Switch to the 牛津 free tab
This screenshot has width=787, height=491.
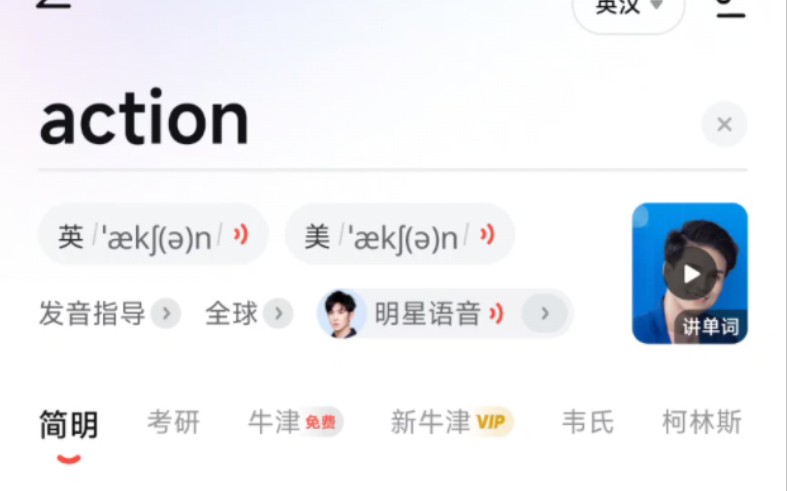pos(295,423)
